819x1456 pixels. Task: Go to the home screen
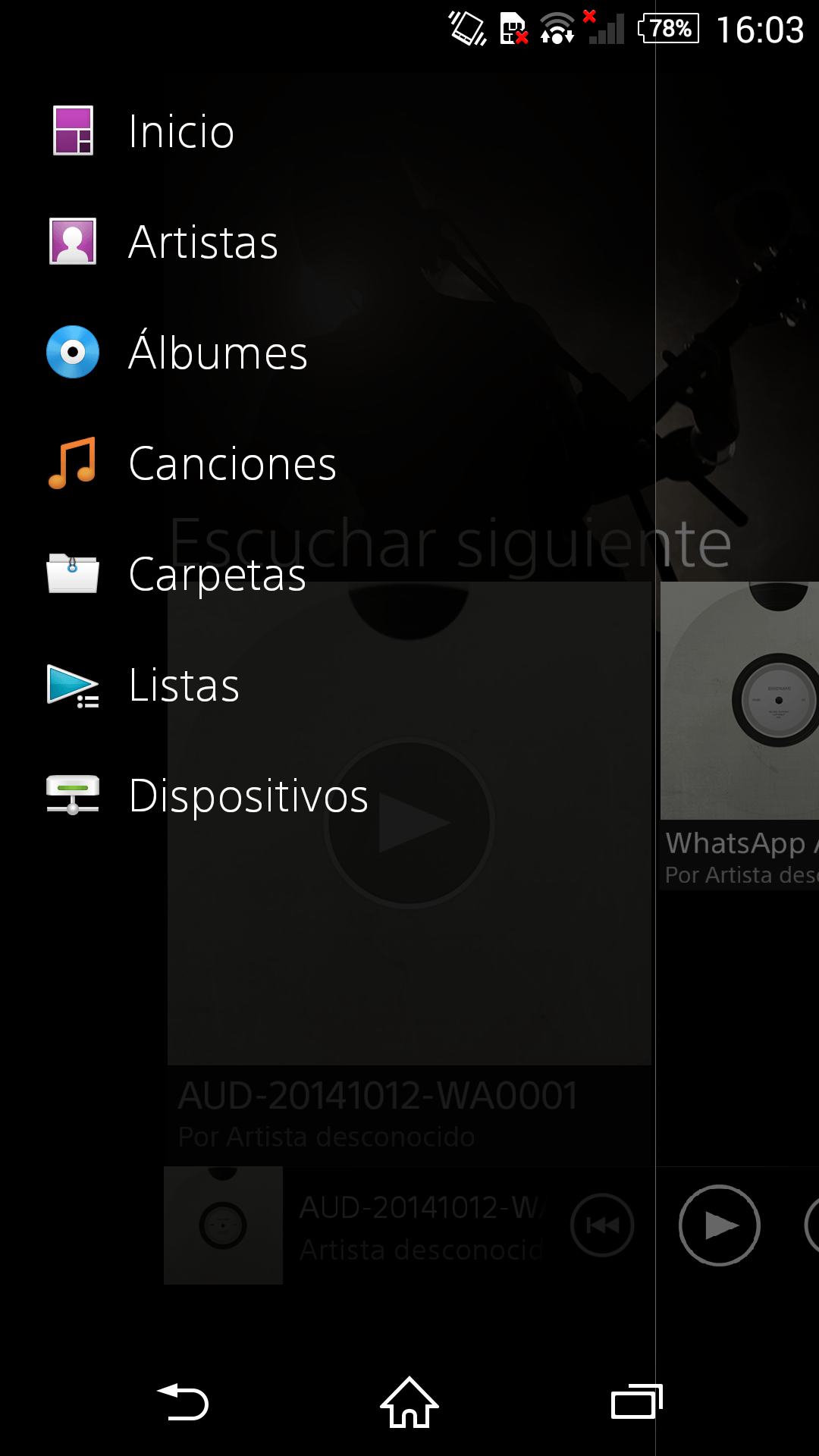pos(409,1402)
